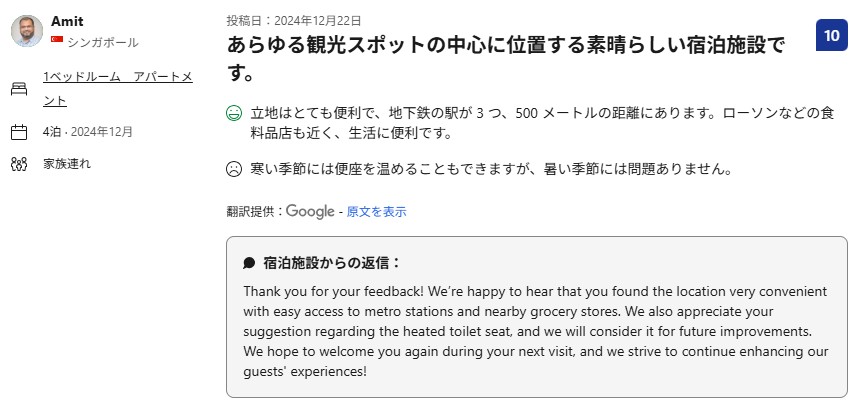Tap the 原文を表示 link to show original text
The image size is (864, 416).
[376, 212]
